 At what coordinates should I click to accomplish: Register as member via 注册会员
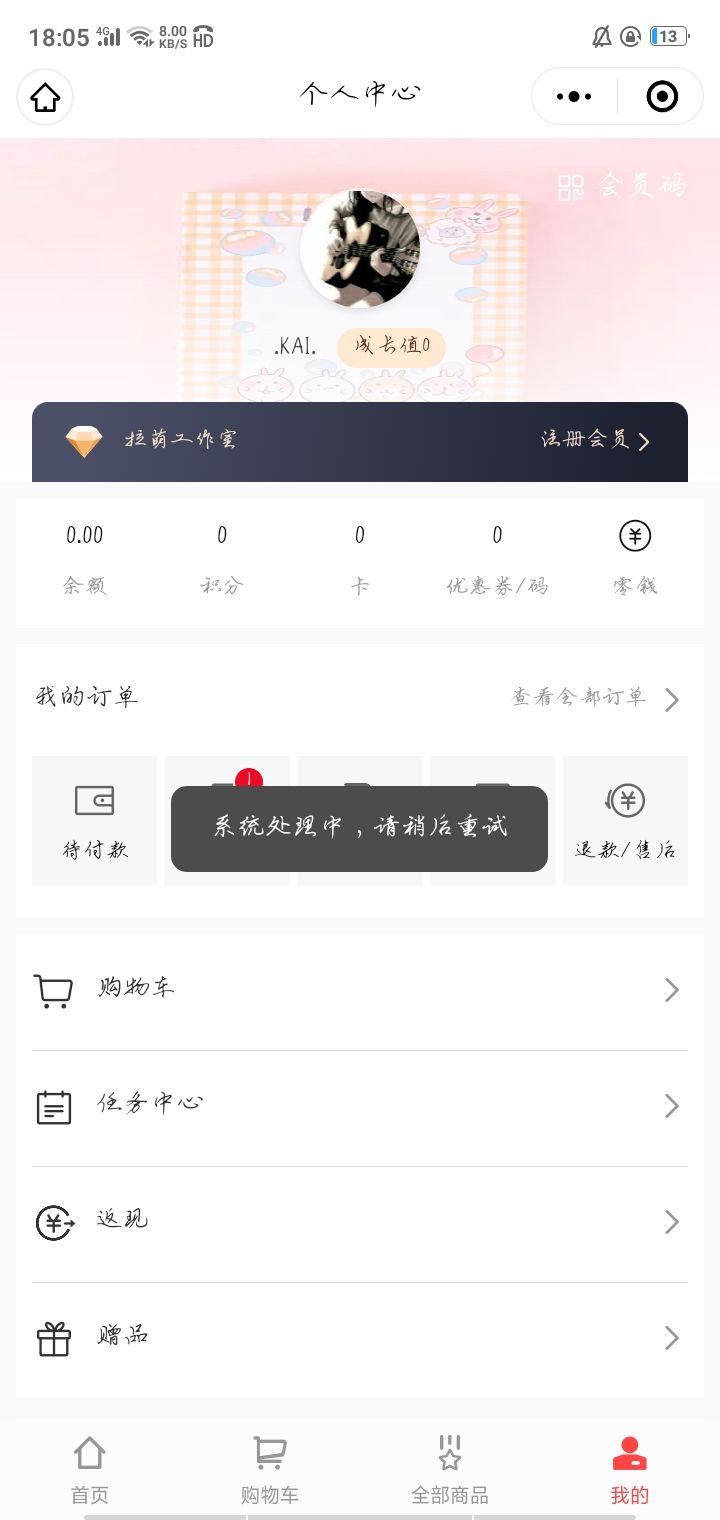tap(595, 440)
